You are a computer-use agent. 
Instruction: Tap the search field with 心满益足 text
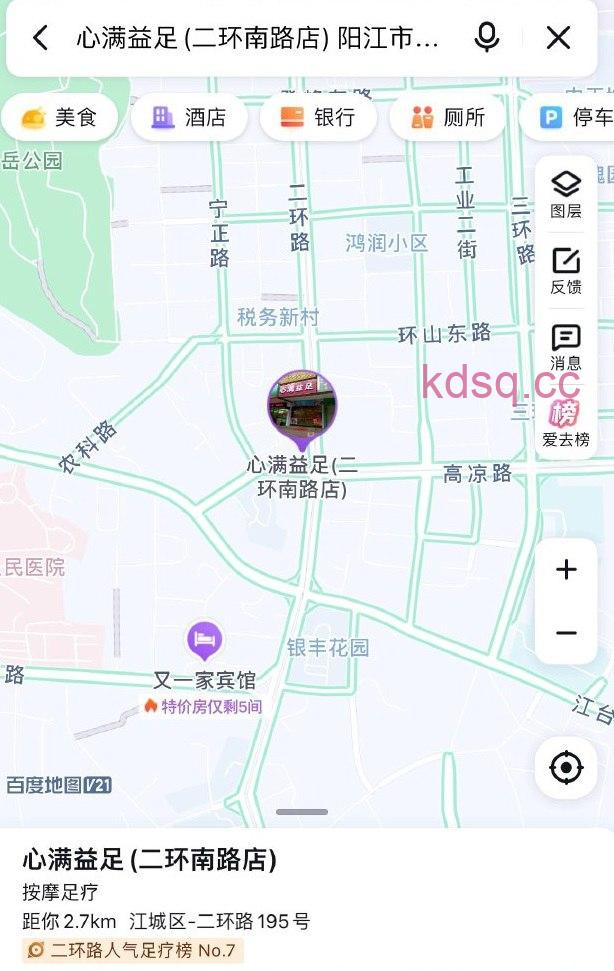[258, 38]
